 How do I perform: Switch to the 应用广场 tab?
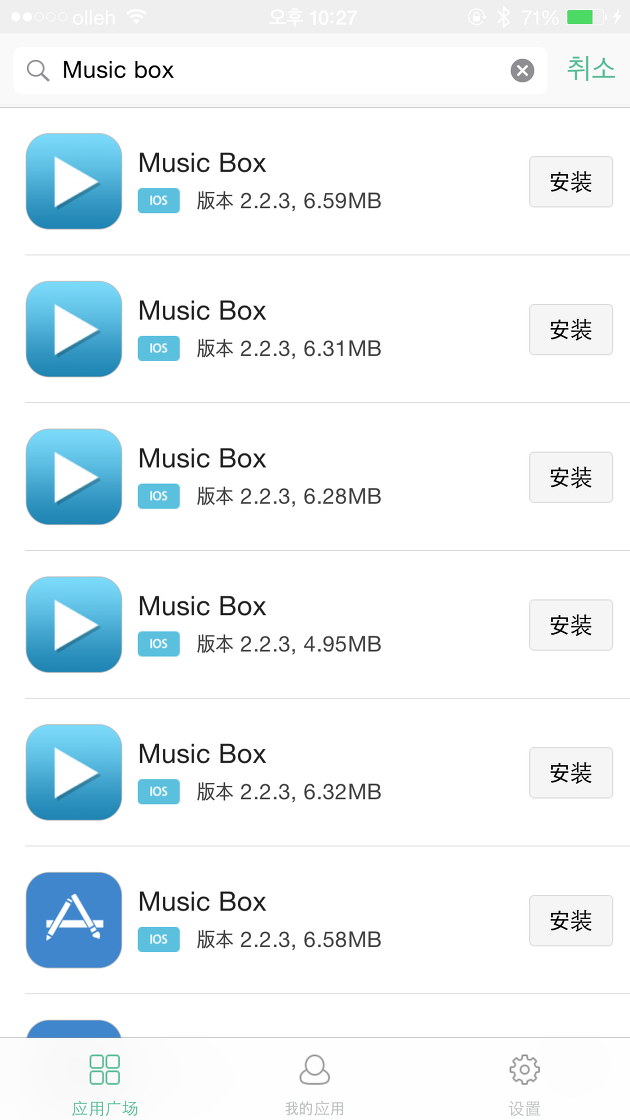[x=104, y=1080]
